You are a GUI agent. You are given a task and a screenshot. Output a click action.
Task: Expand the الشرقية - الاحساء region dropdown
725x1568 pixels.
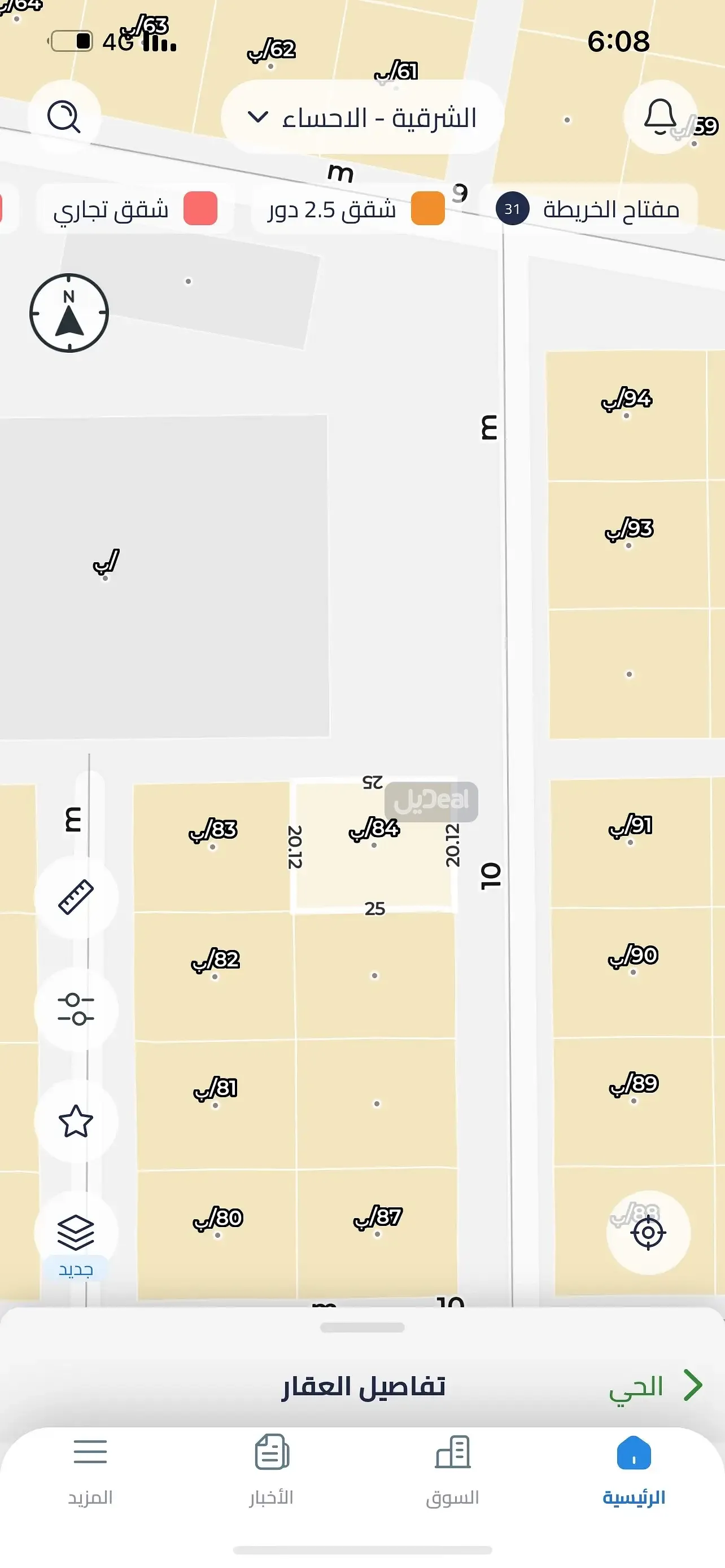coord(361,117)
